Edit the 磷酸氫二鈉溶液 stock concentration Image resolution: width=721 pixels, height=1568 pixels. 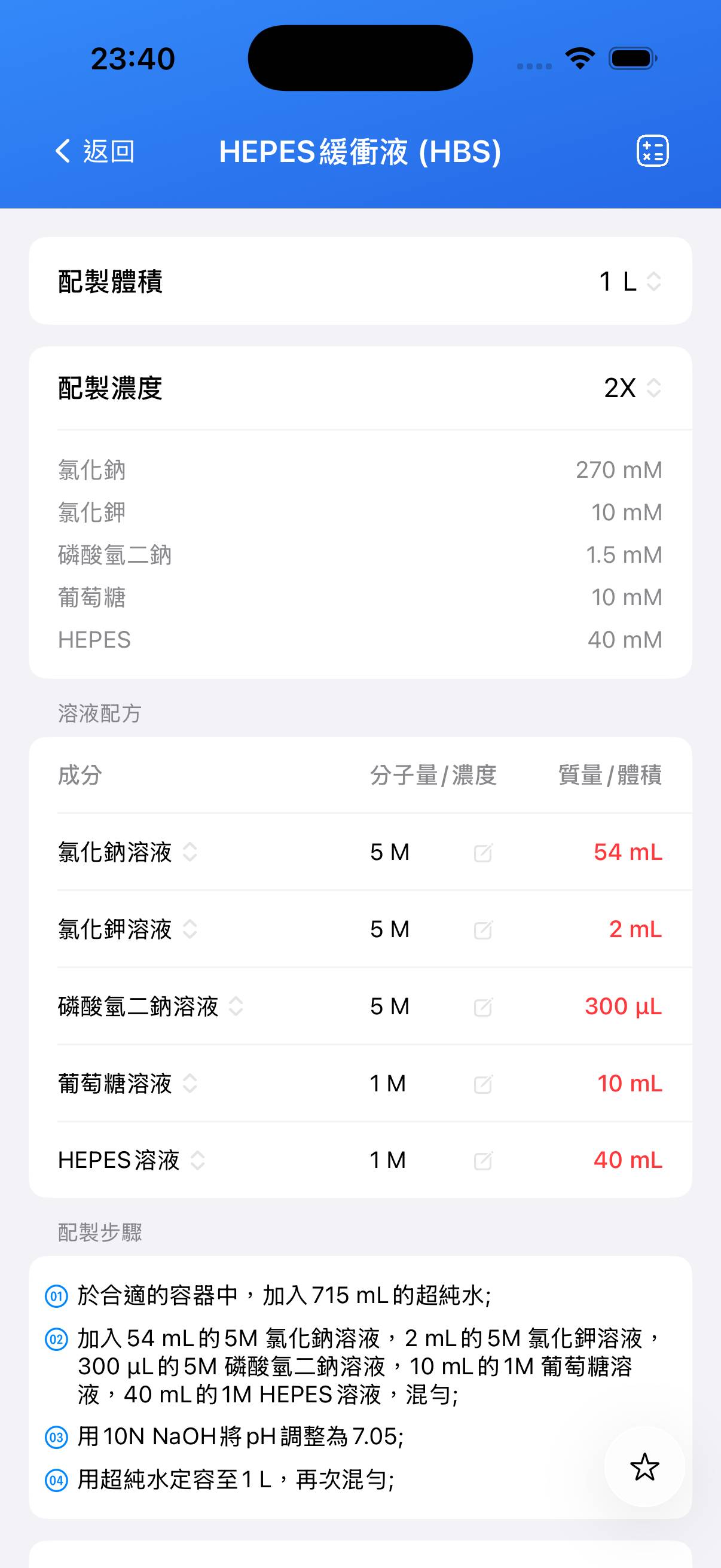(x=482, y=1007)
